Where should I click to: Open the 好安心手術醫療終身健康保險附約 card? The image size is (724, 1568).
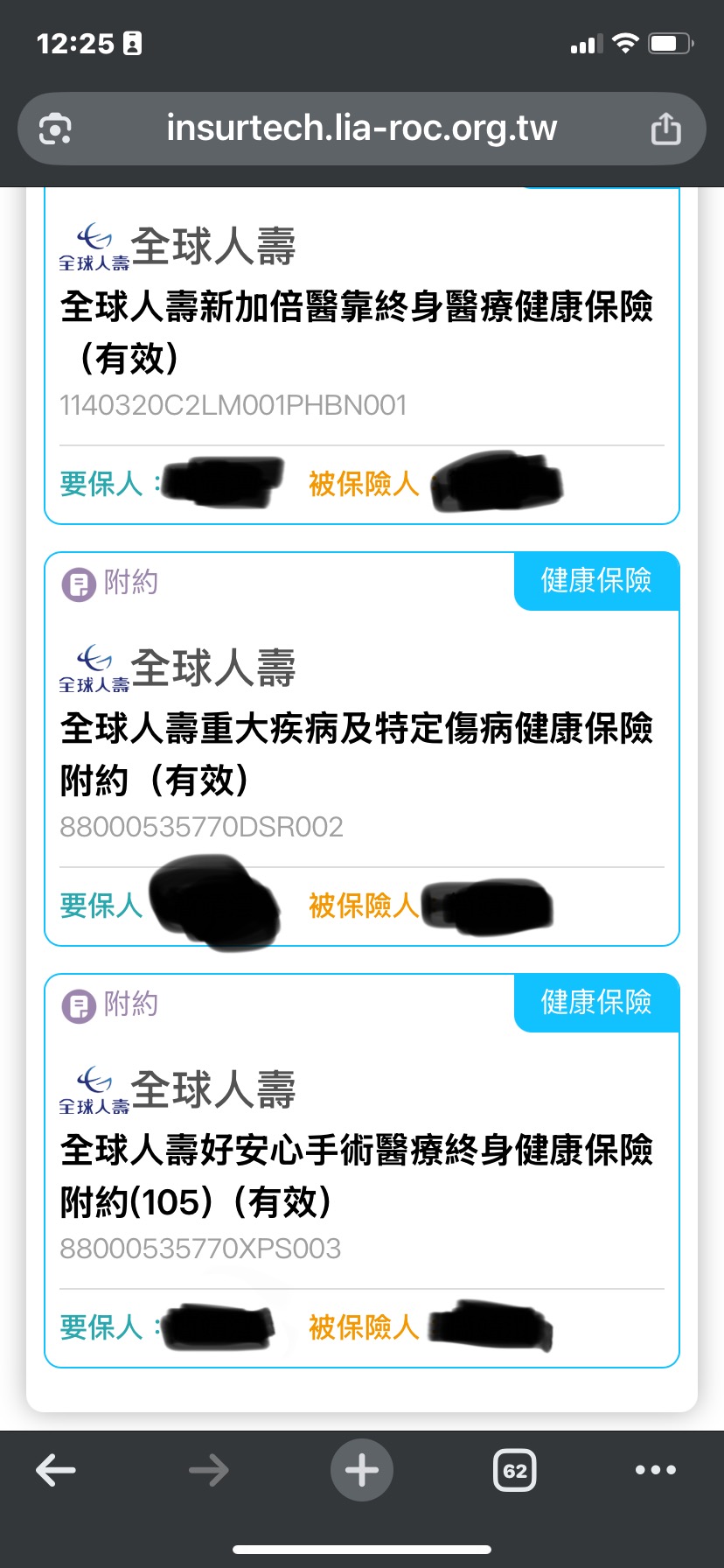click(362, 1171)
